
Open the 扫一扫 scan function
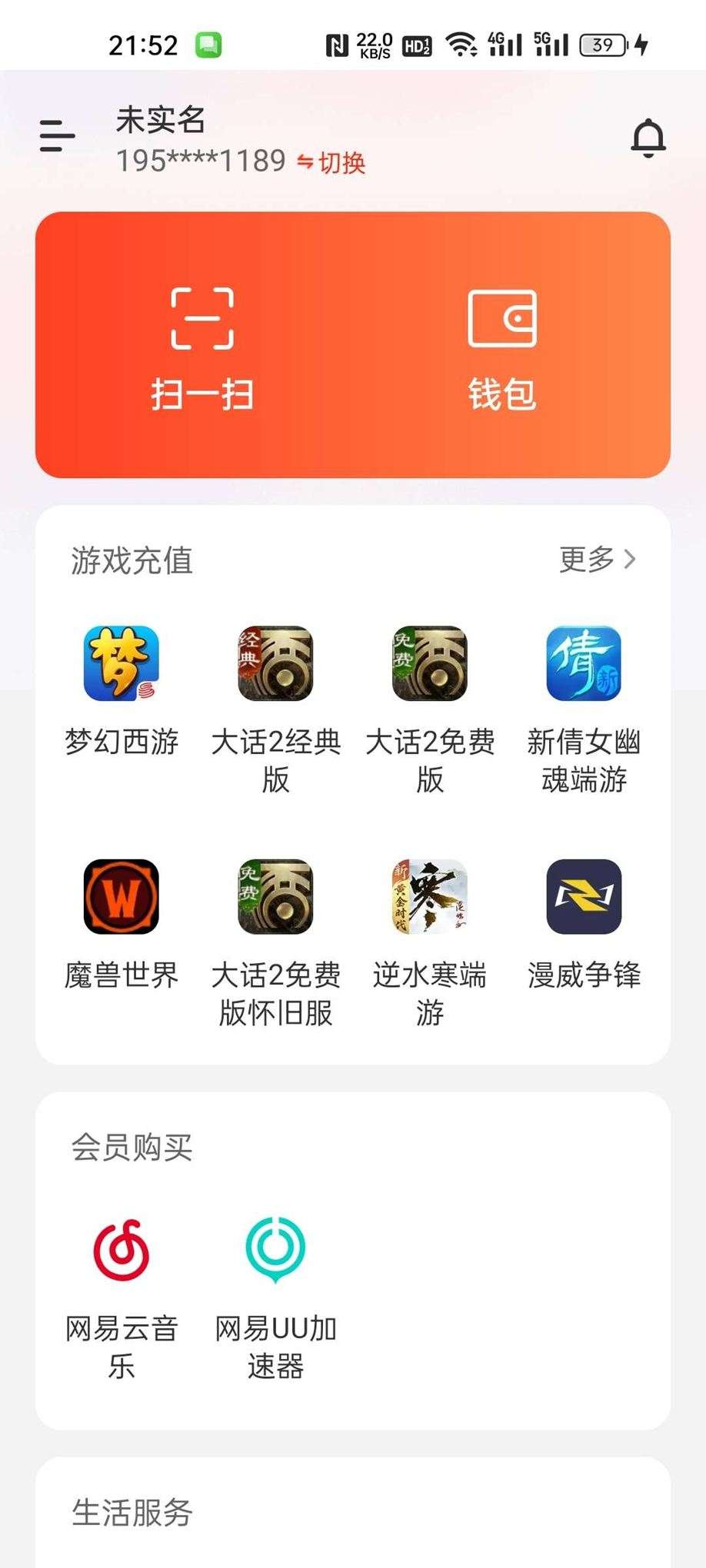click(x=200, y=346)
